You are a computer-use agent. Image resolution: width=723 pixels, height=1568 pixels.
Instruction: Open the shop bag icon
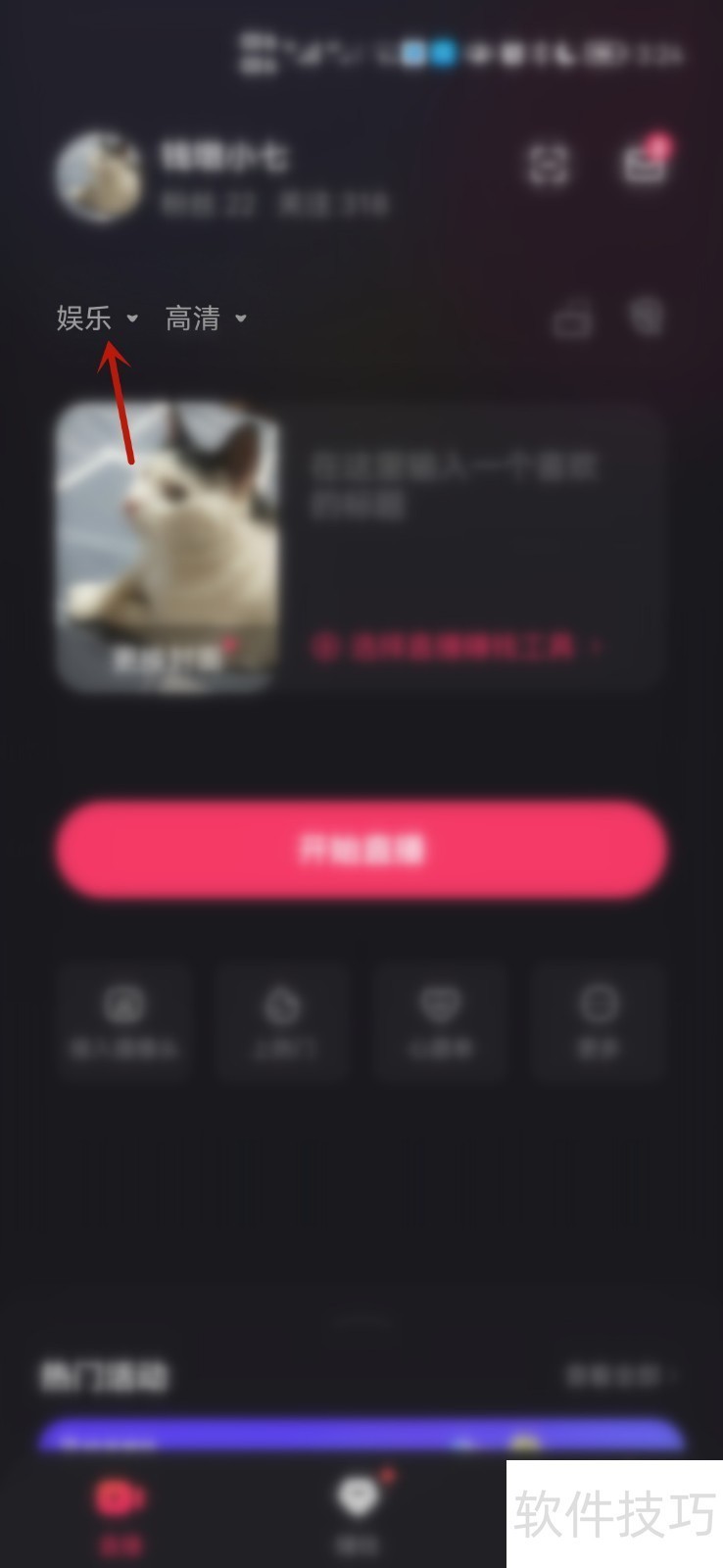tap(645, 163)
